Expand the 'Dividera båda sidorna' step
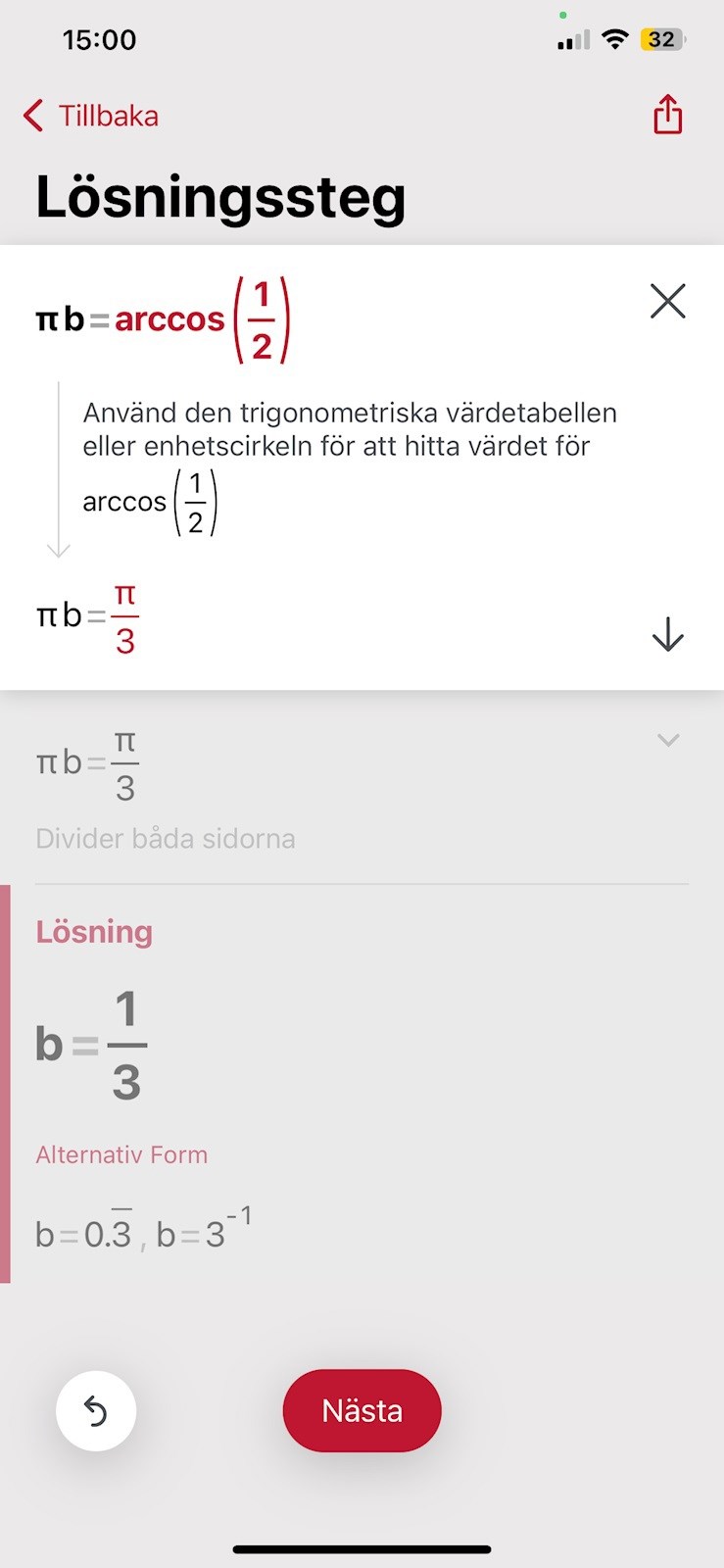 point(668,740)
